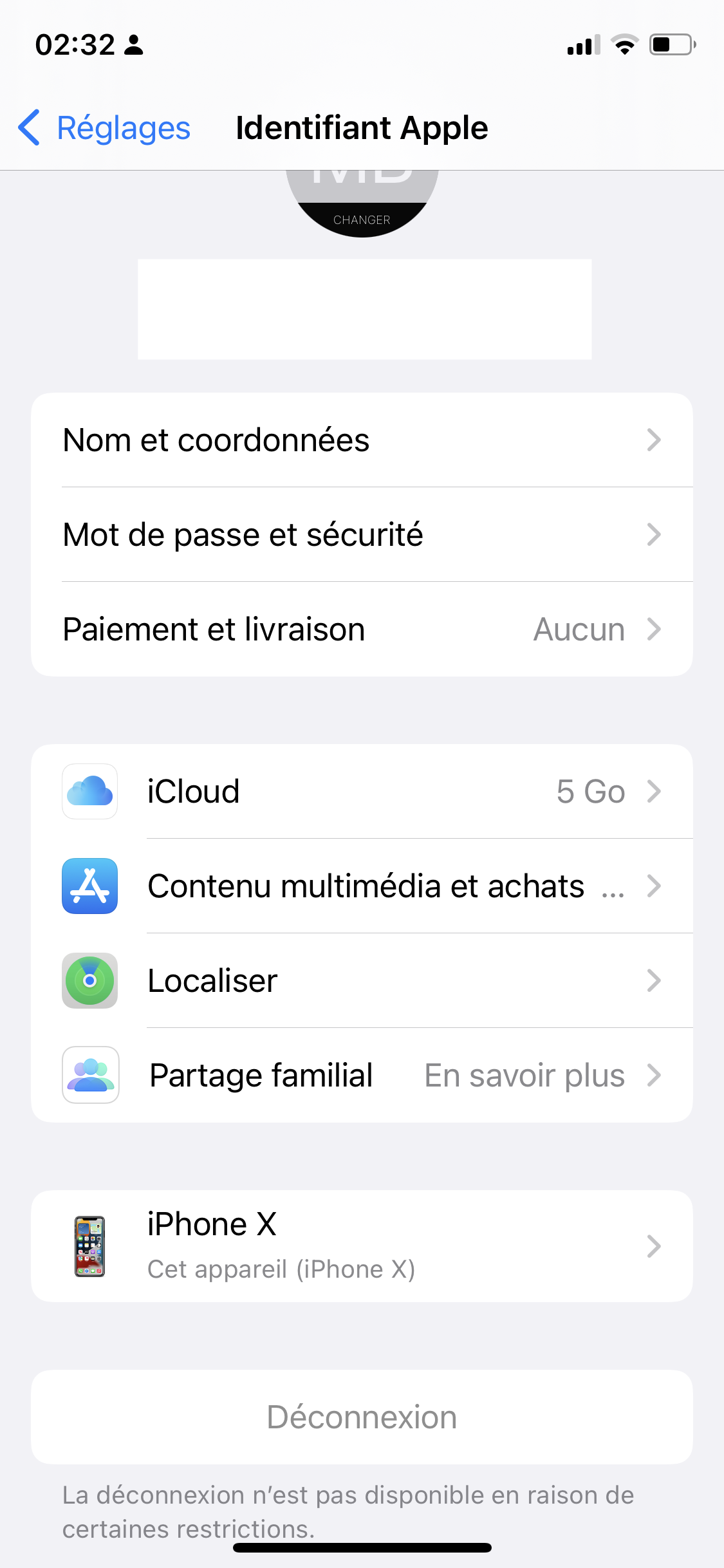Tap CHANGER on the profile photo

coord(362,219)
